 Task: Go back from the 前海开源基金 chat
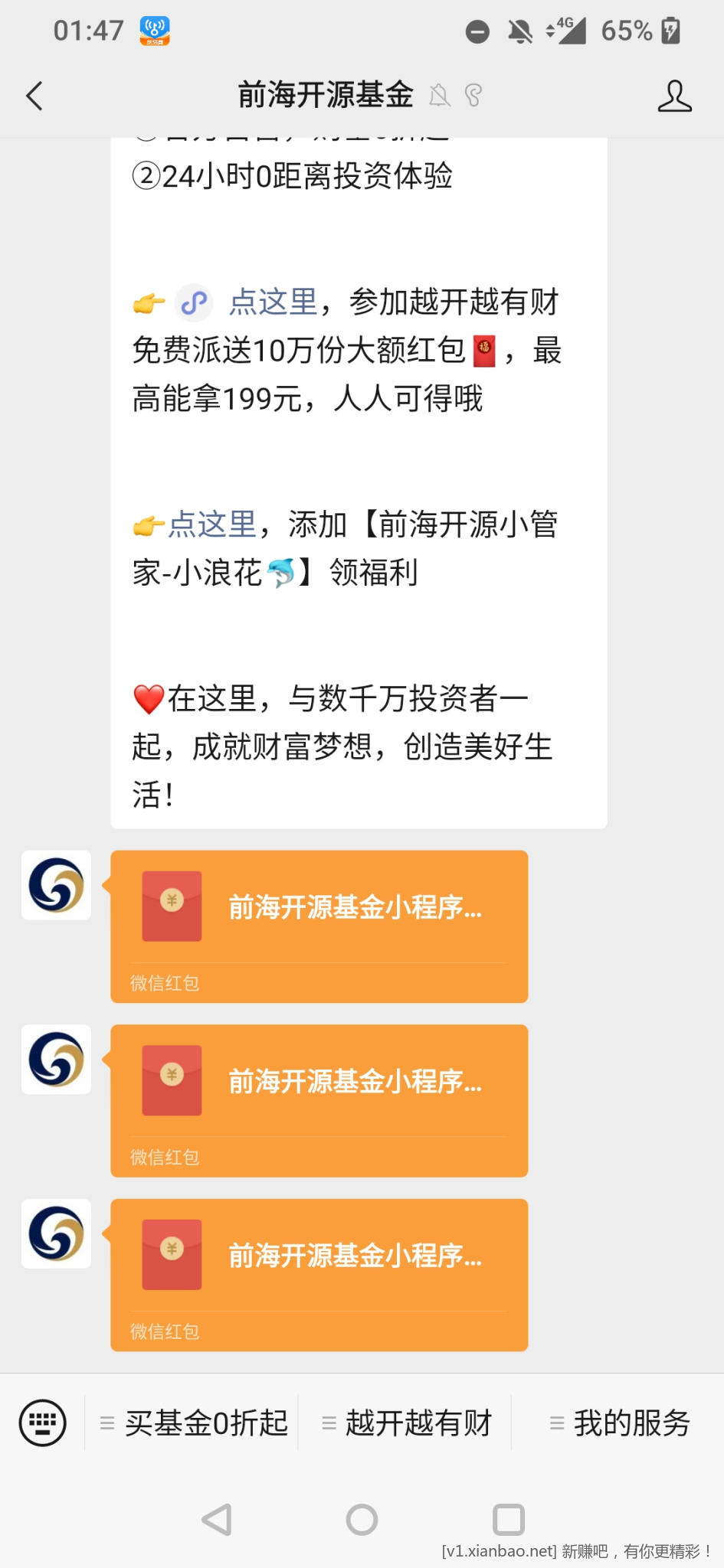point(34,96)
